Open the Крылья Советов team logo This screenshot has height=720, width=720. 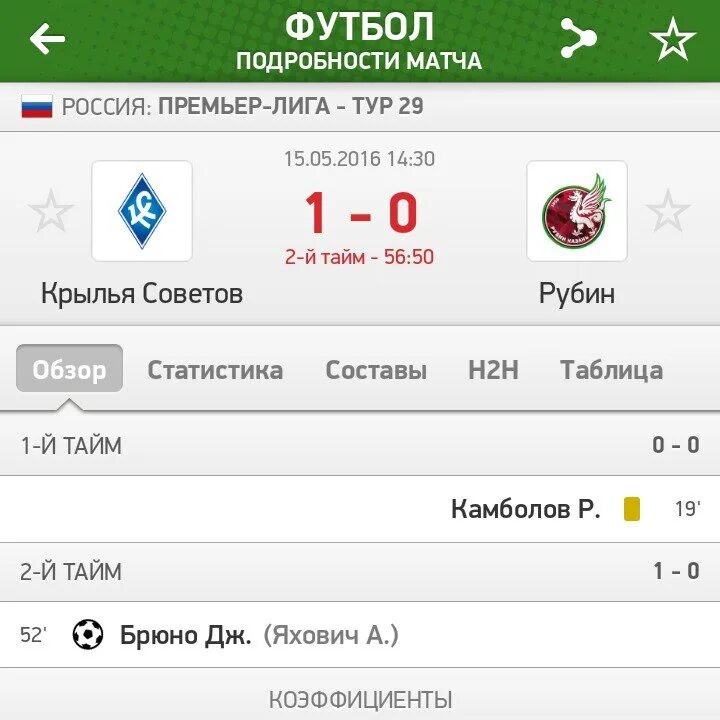pos(142,211)
